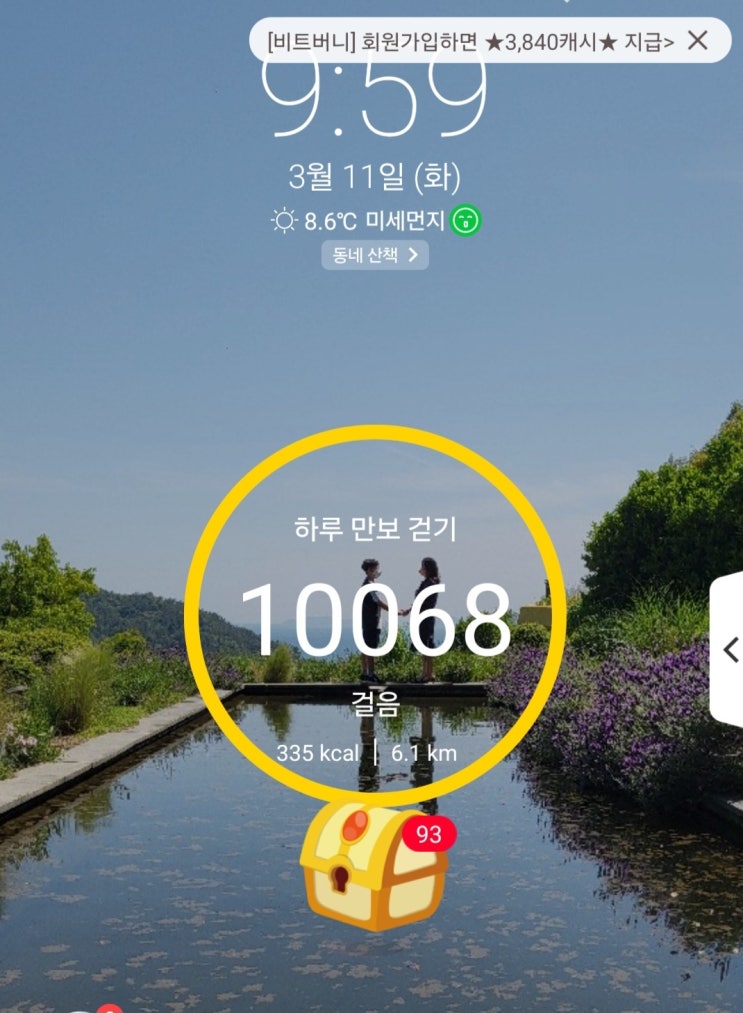The image size is (743, 1013).
Task: Open the 동네 산책 chip
Action: 375,255
